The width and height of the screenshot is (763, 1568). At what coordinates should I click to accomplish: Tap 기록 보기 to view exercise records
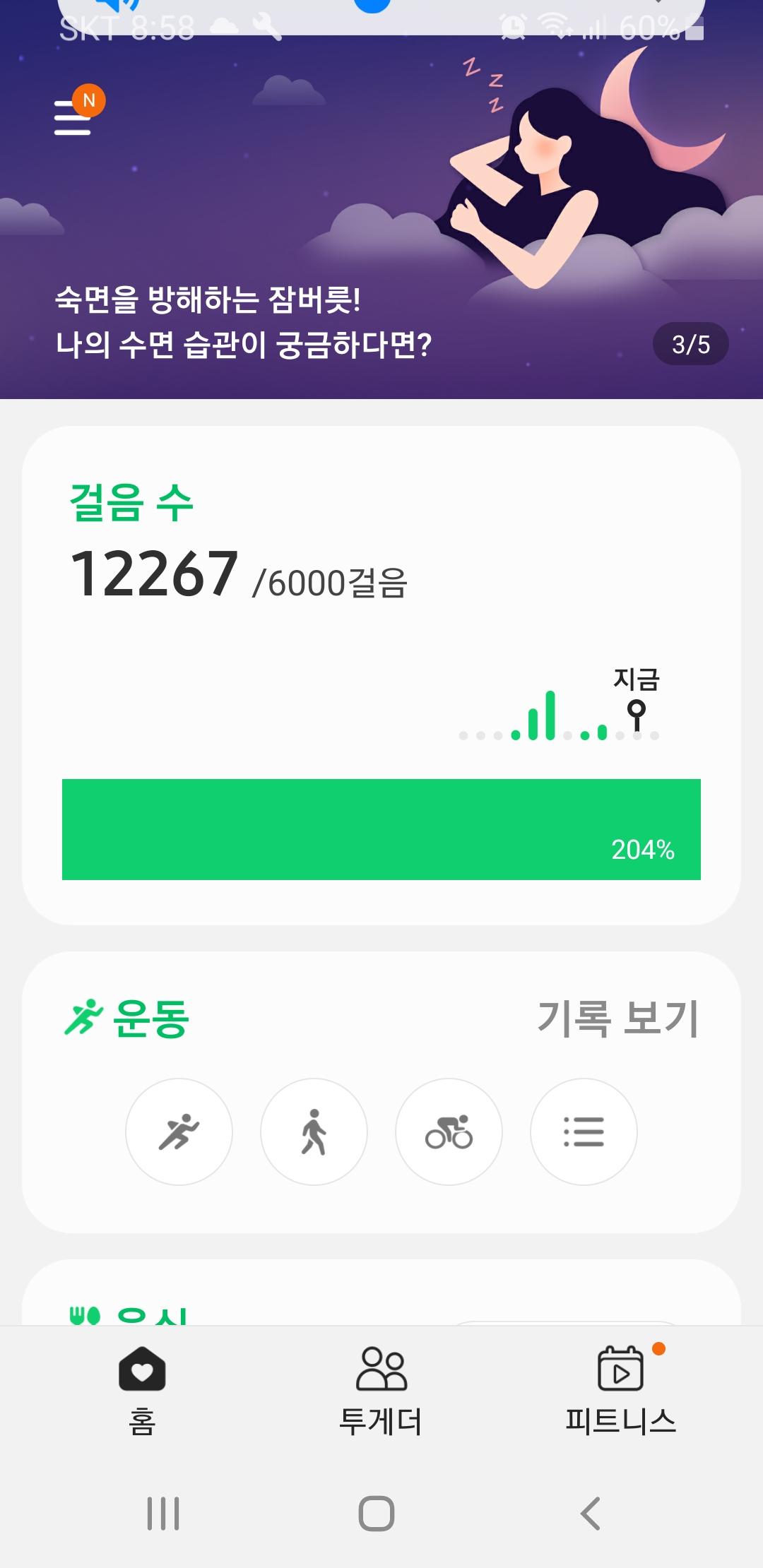(617, 1018)
